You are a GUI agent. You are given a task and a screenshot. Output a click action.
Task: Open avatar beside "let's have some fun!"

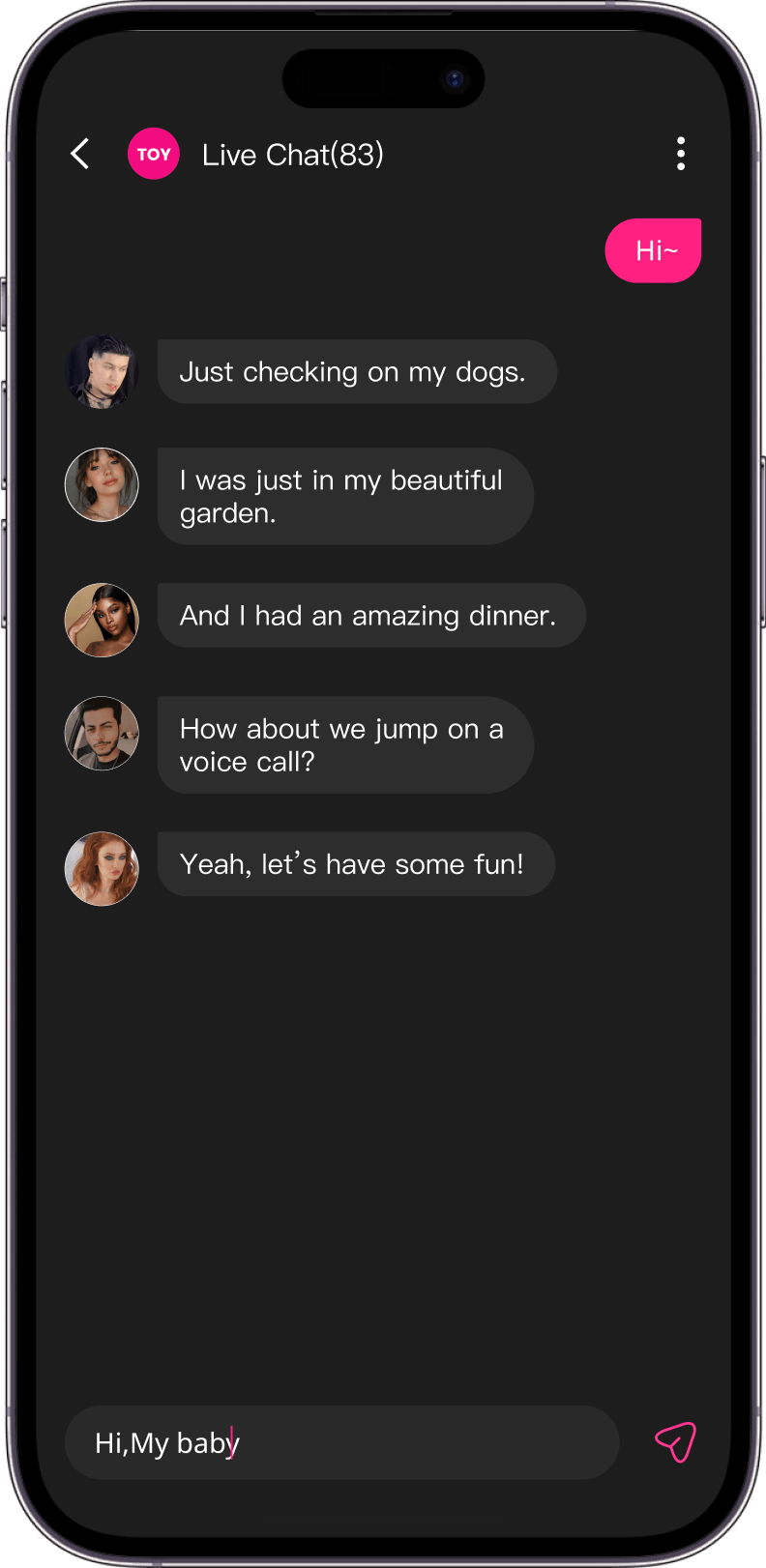click(x=102, y=868)
